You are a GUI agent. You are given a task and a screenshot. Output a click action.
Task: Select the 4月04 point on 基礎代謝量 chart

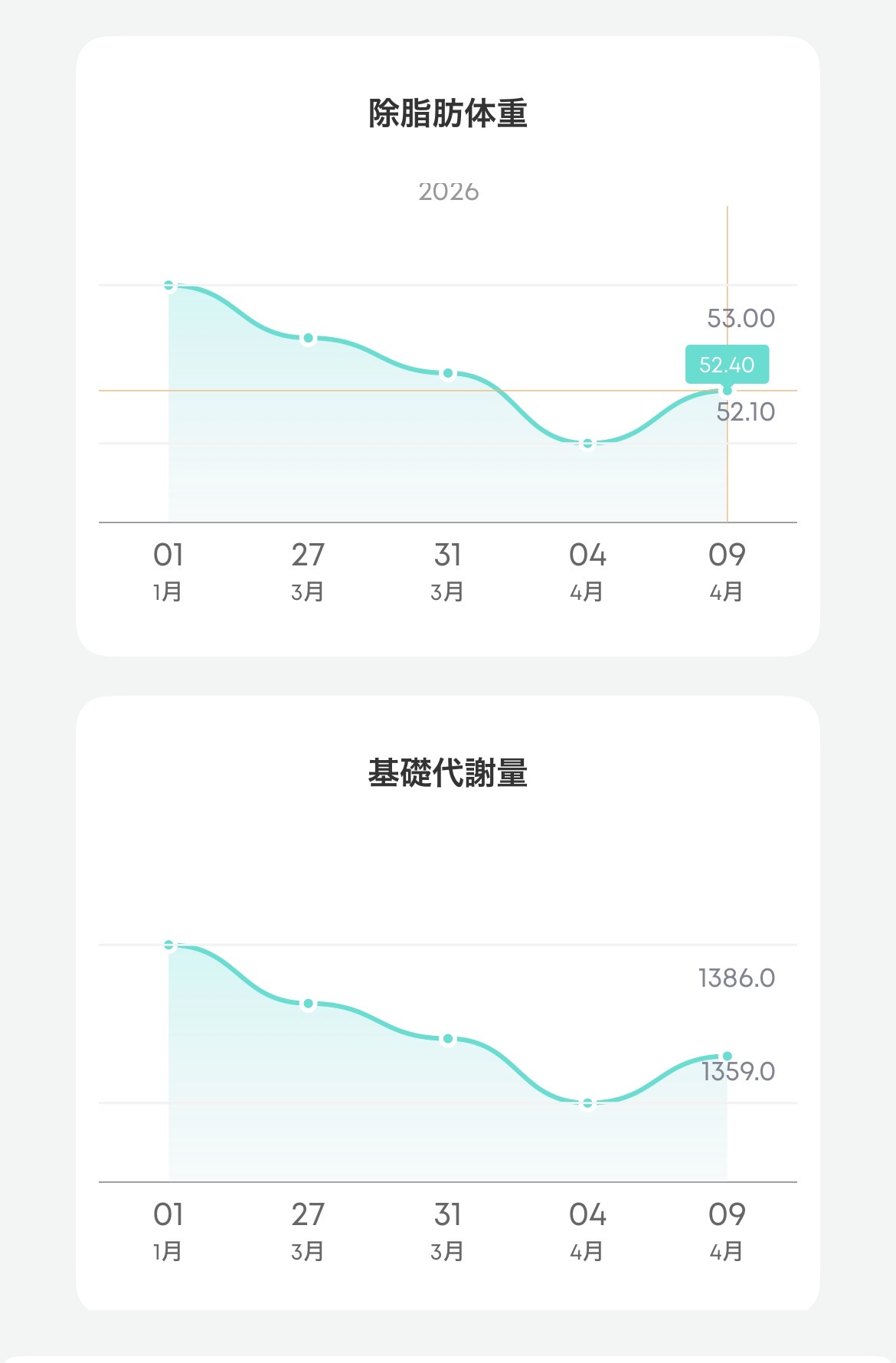pos(587,1103)
